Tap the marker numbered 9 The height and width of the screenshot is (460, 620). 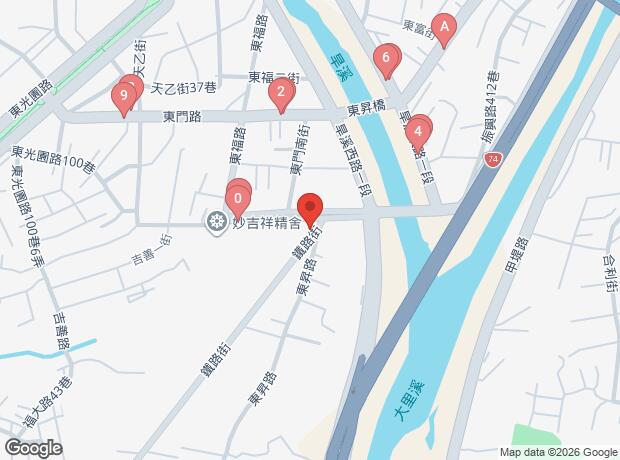[123, 97]
